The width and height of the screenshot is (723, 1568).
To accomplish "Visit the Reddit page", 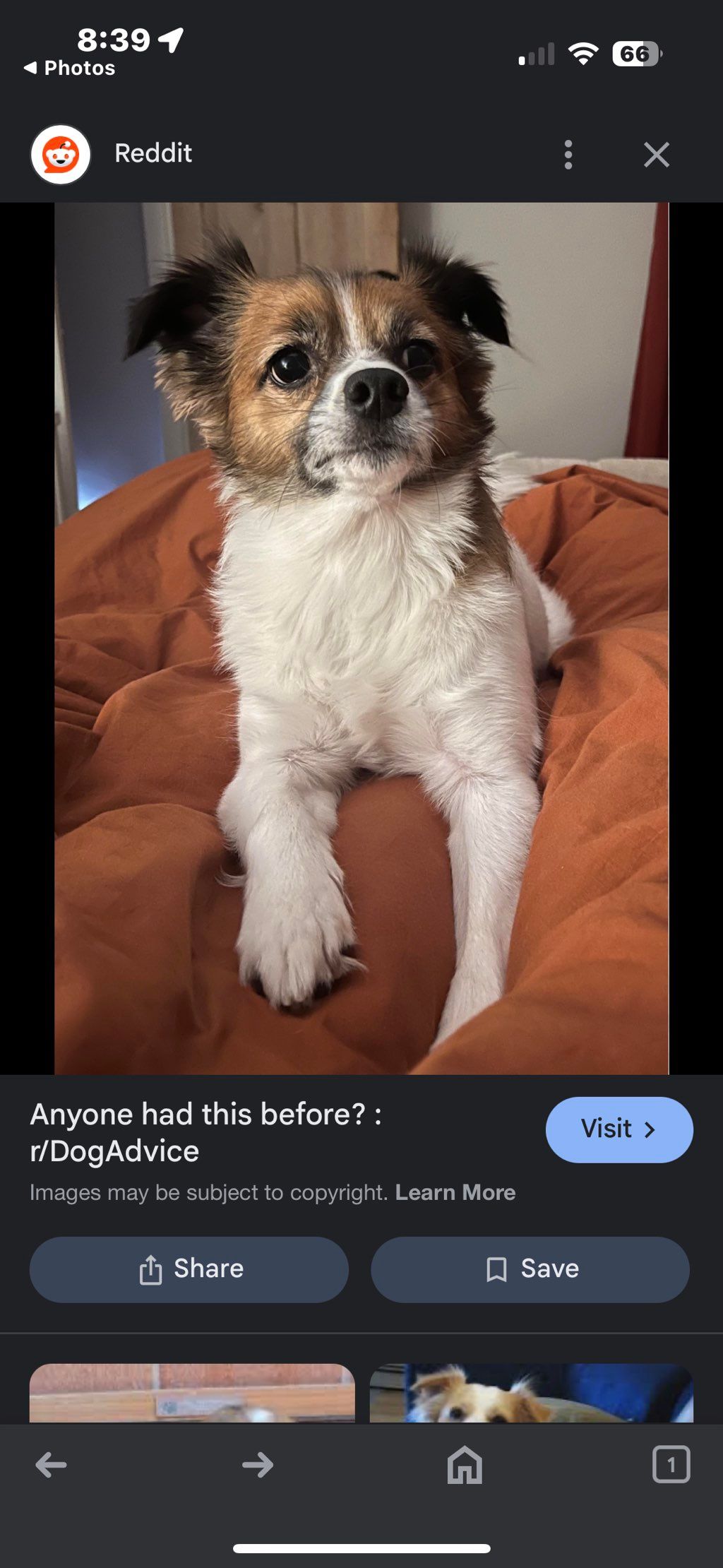I will tap(619, 1129).
